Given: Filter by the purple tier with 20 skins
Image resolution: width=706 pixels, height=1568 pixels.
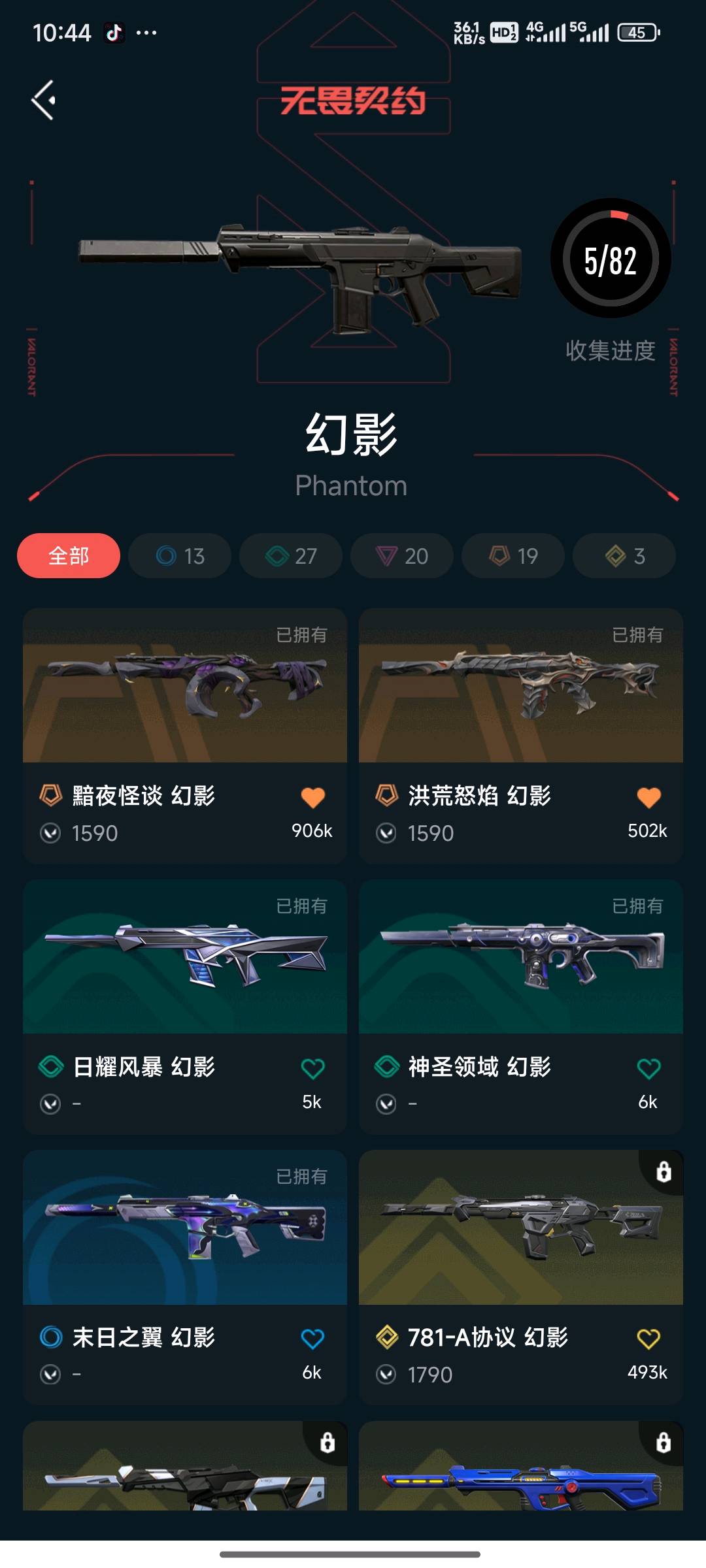Looking at the screenshot, I should click(402, 556).
